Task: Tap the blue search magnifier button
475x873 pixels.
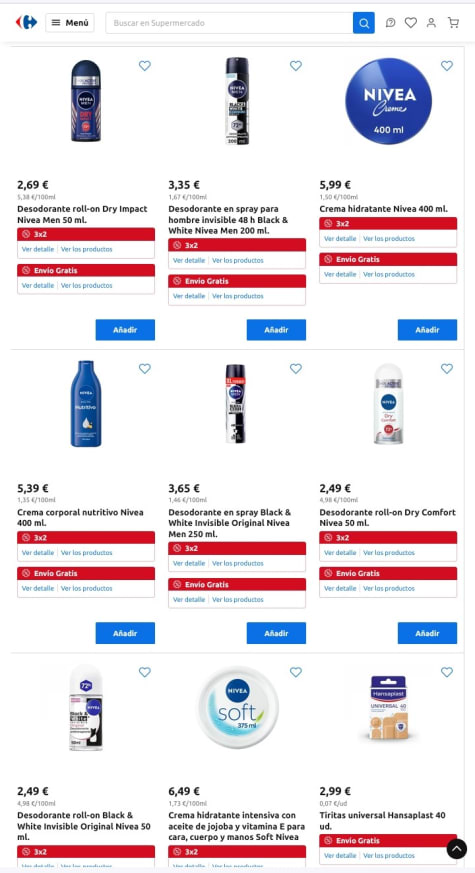Action: [364, 23]
